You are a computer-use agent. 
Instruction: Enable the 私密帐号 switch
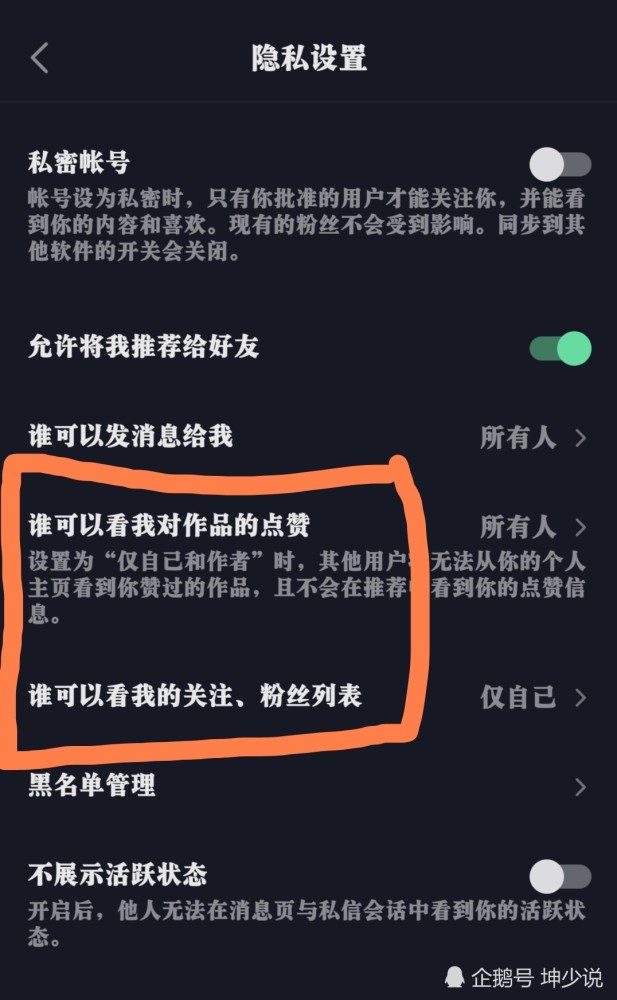(560, 165)
